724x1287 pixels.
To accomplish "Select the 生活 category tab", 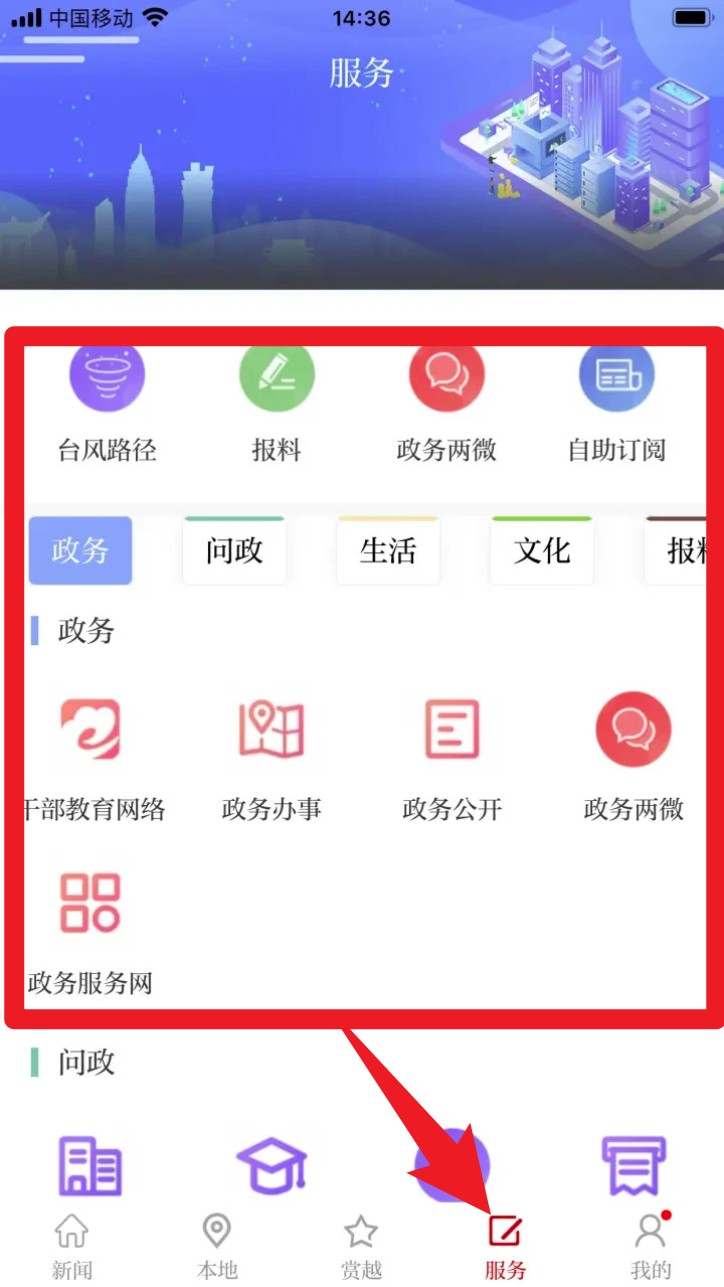I will click(387, 550).
